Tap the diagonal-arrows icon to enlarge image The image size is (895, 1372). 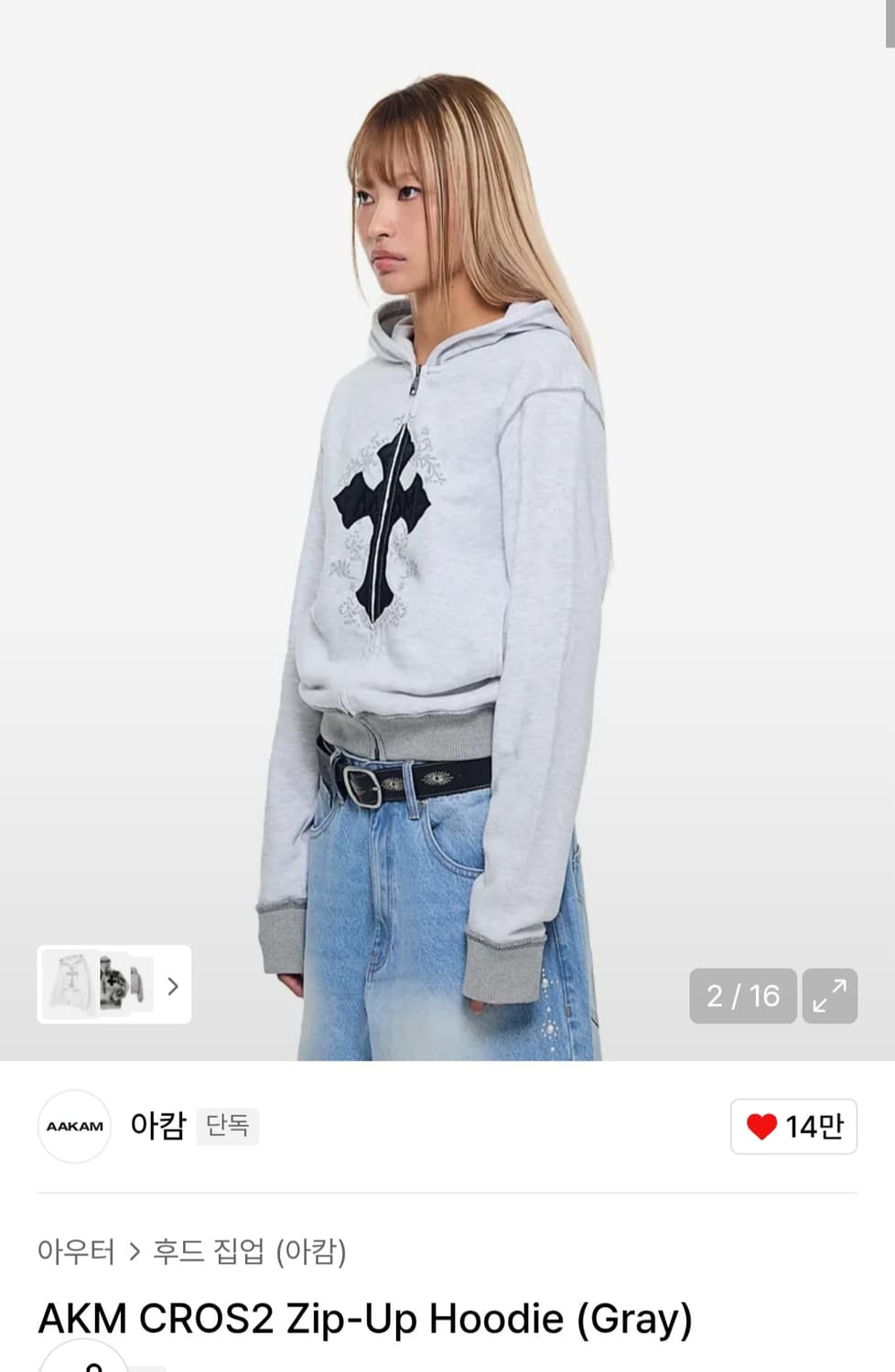(829, 996)
